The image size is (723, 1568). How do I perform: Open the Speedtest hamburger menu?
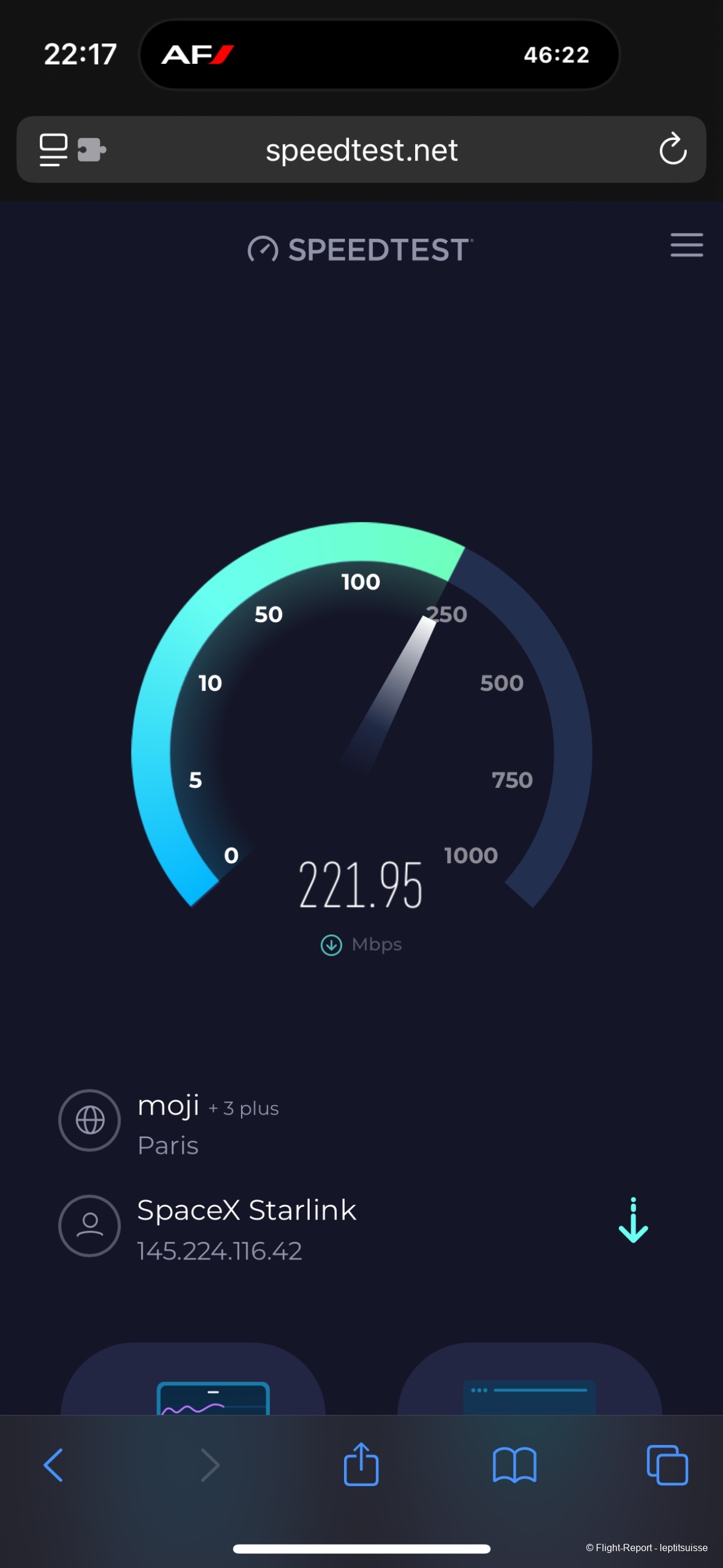tap(686, 245)
